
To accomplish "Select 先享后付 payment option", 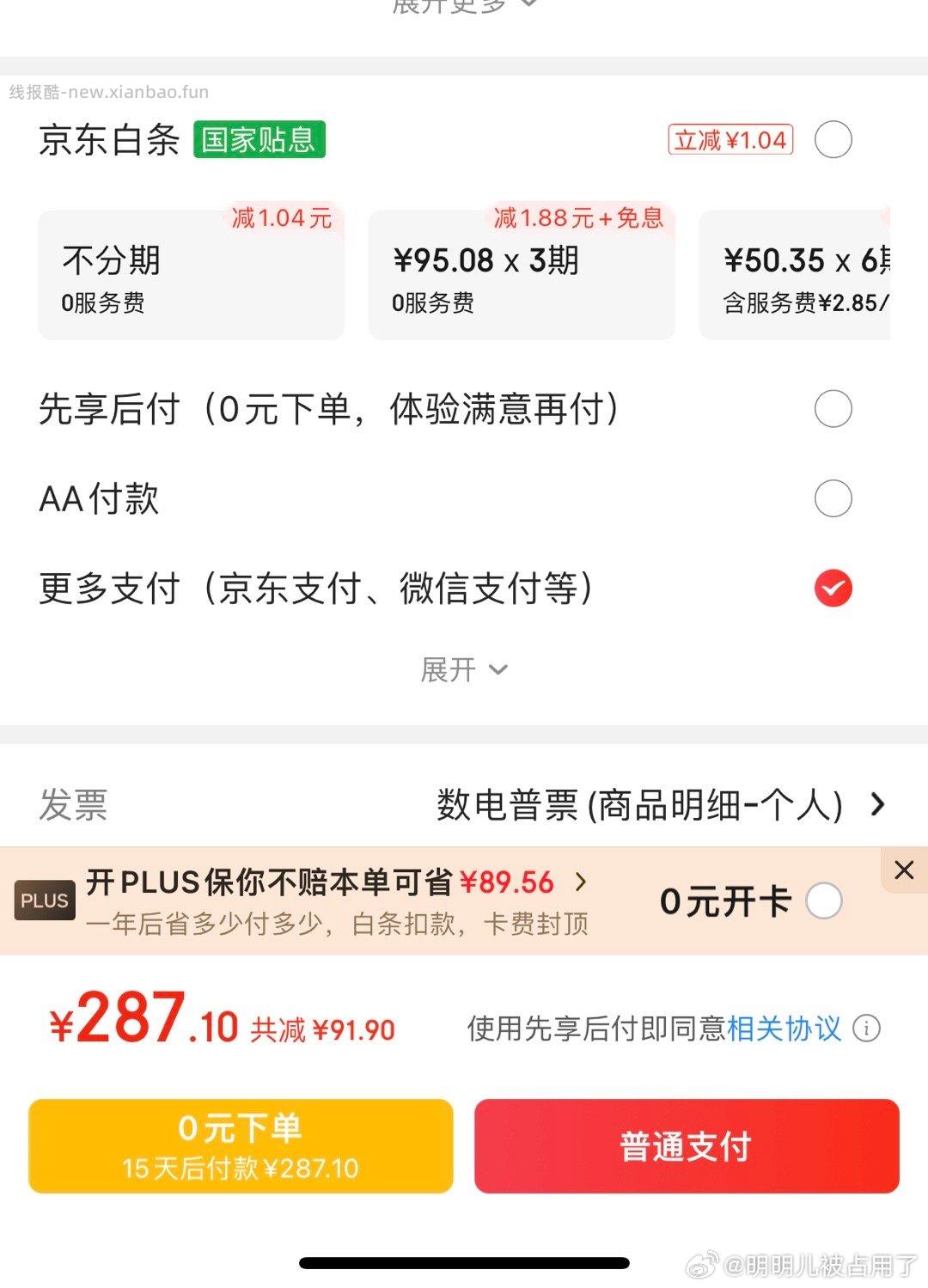I will 832,410.
